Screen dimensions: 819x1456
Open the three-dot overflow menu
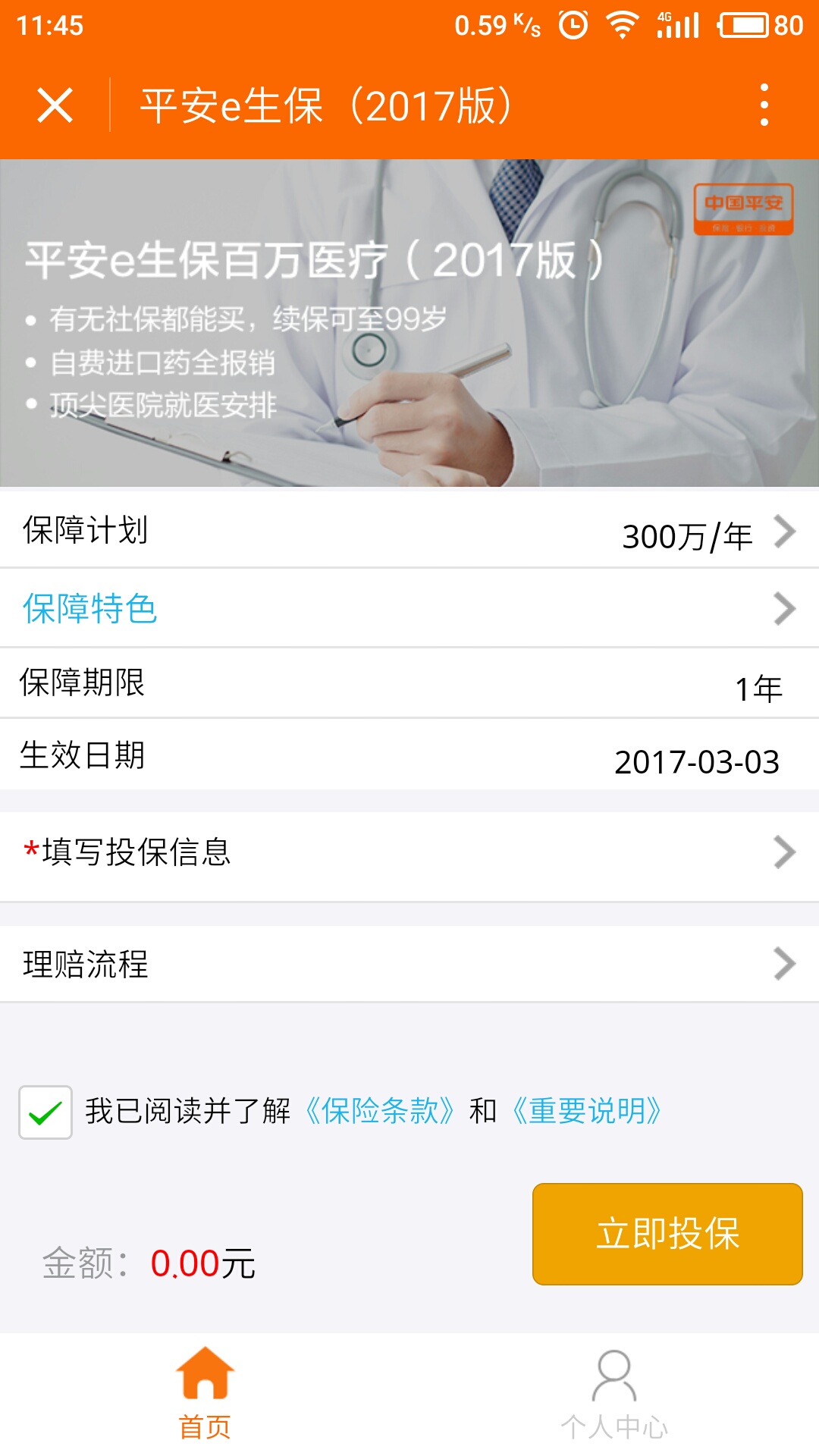[x=764, y=105]
